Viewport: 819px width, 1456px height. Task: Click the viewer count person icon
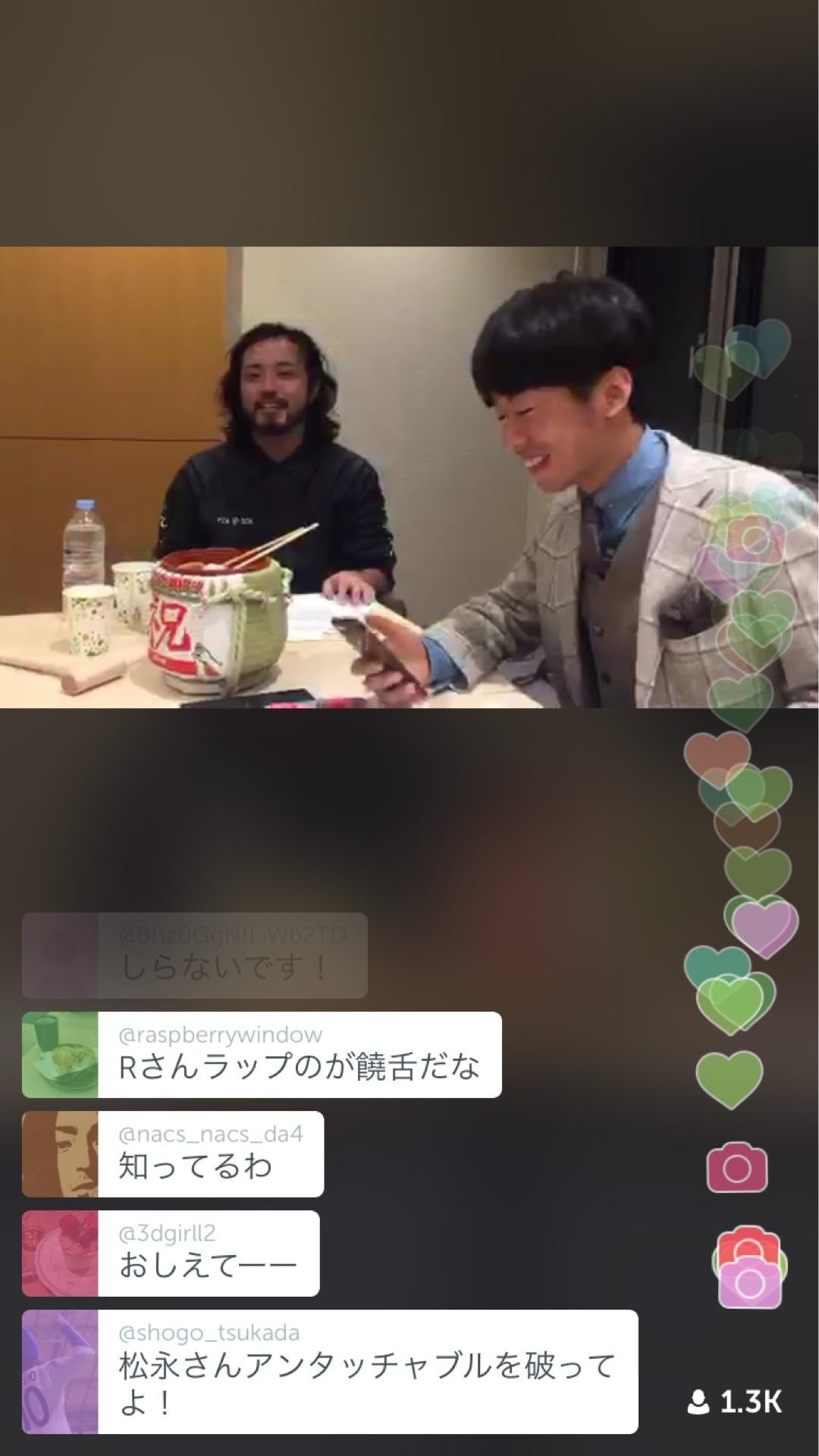coord(698,1401)
